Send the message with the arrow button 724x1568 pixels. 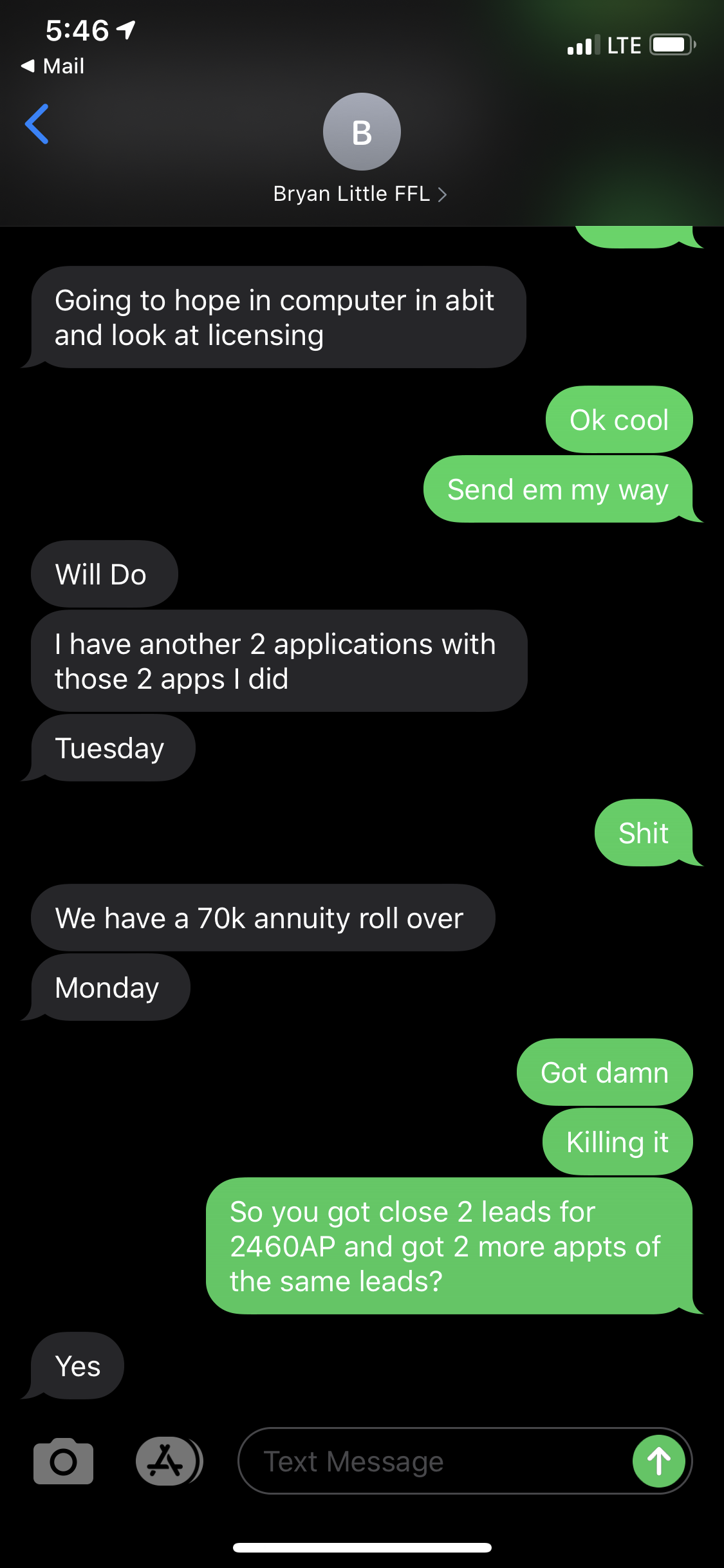(658, 1461)
